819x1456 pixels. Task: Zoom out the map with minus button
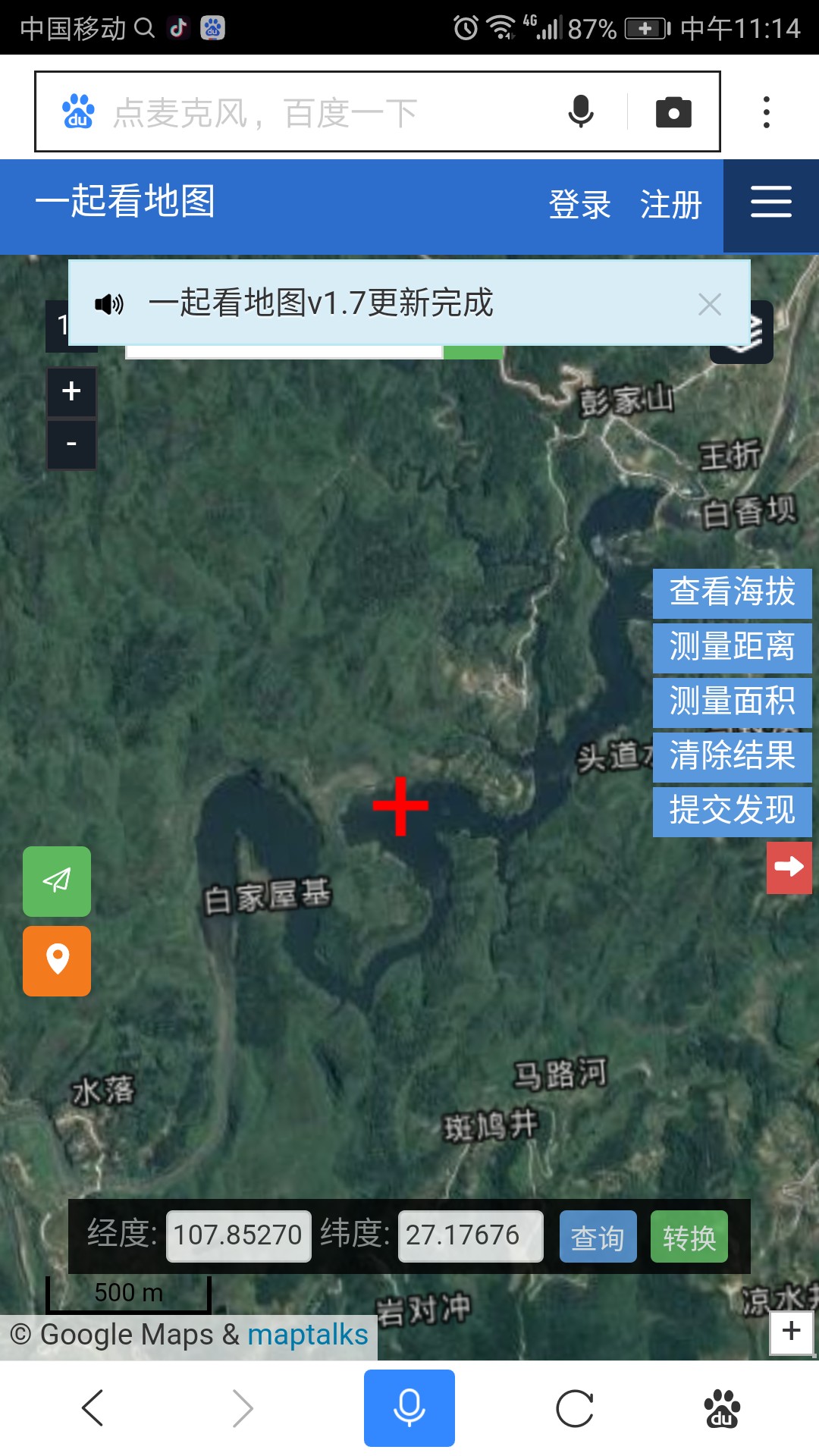point(71,444)
